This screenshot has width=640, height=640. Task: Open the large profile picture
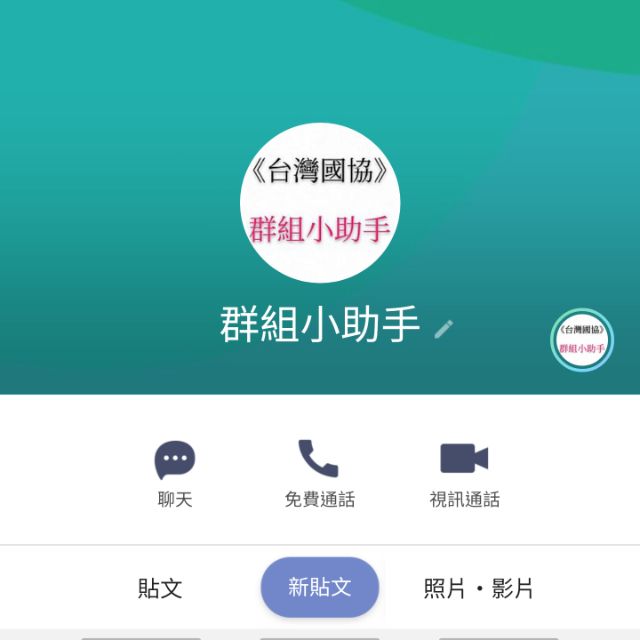click(x=320, y=203)
